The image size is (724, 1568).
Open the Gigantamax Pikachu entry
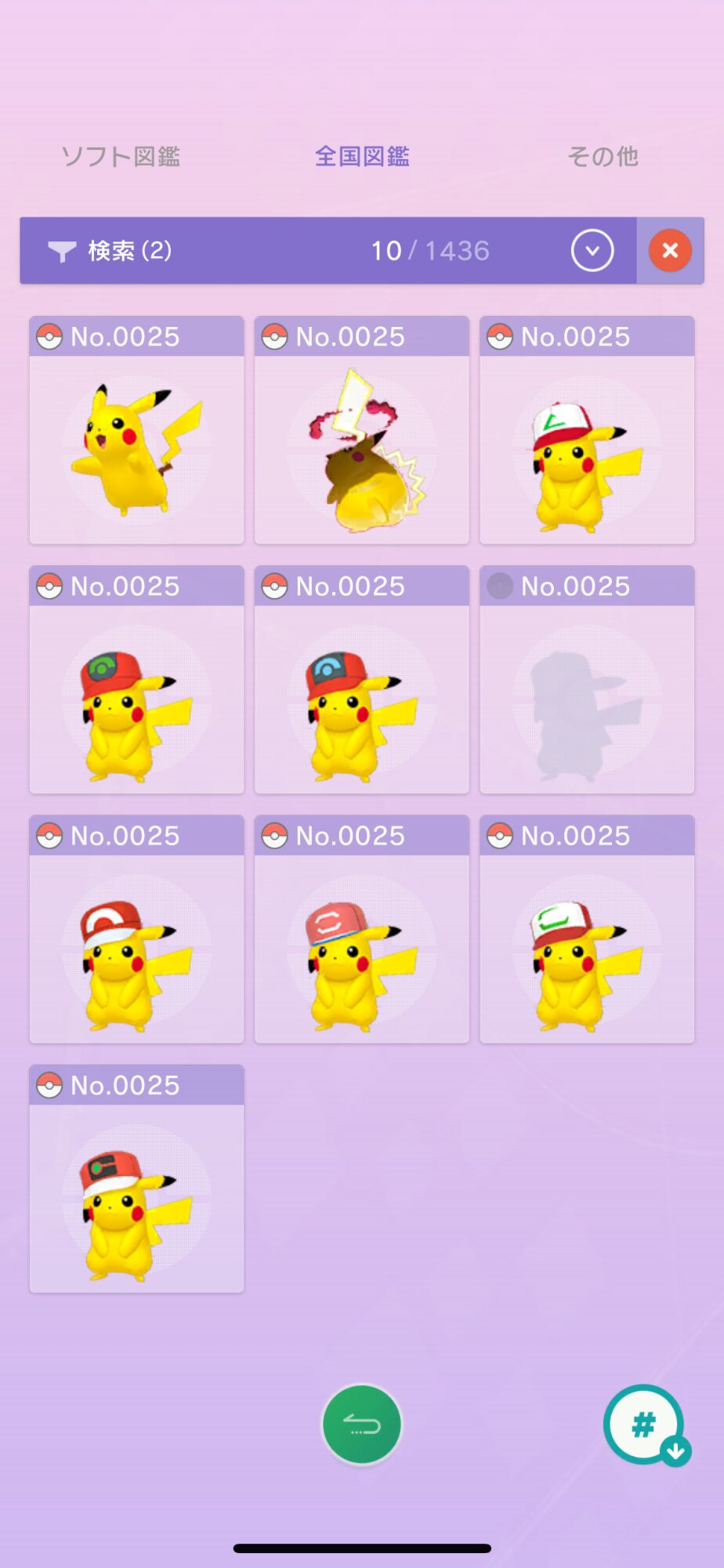click(362, 430)
